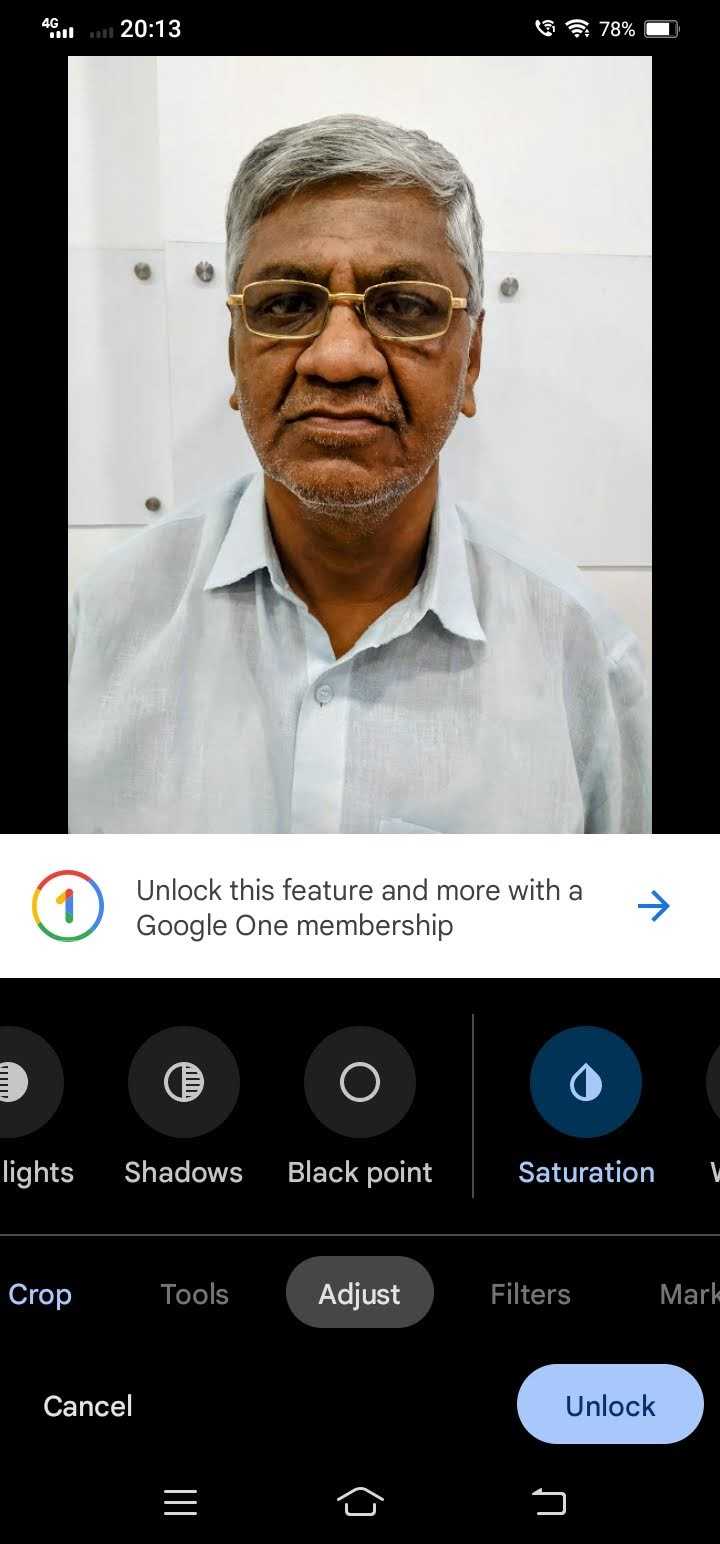Open the Filters tab
Screen dimensions: 720x1544
pos(530,1294)
